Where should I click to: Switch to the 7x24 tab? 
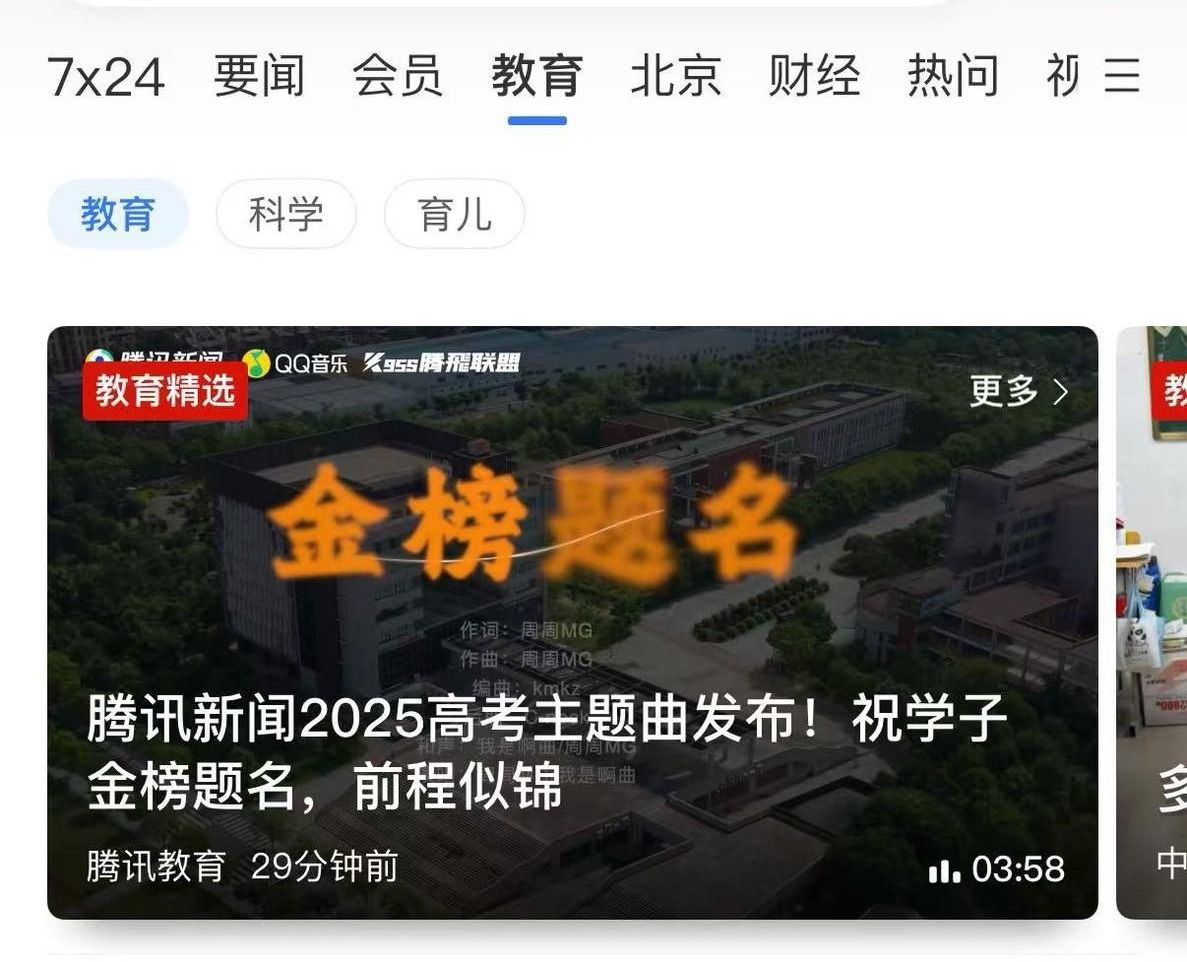click(x=106, y=77)
